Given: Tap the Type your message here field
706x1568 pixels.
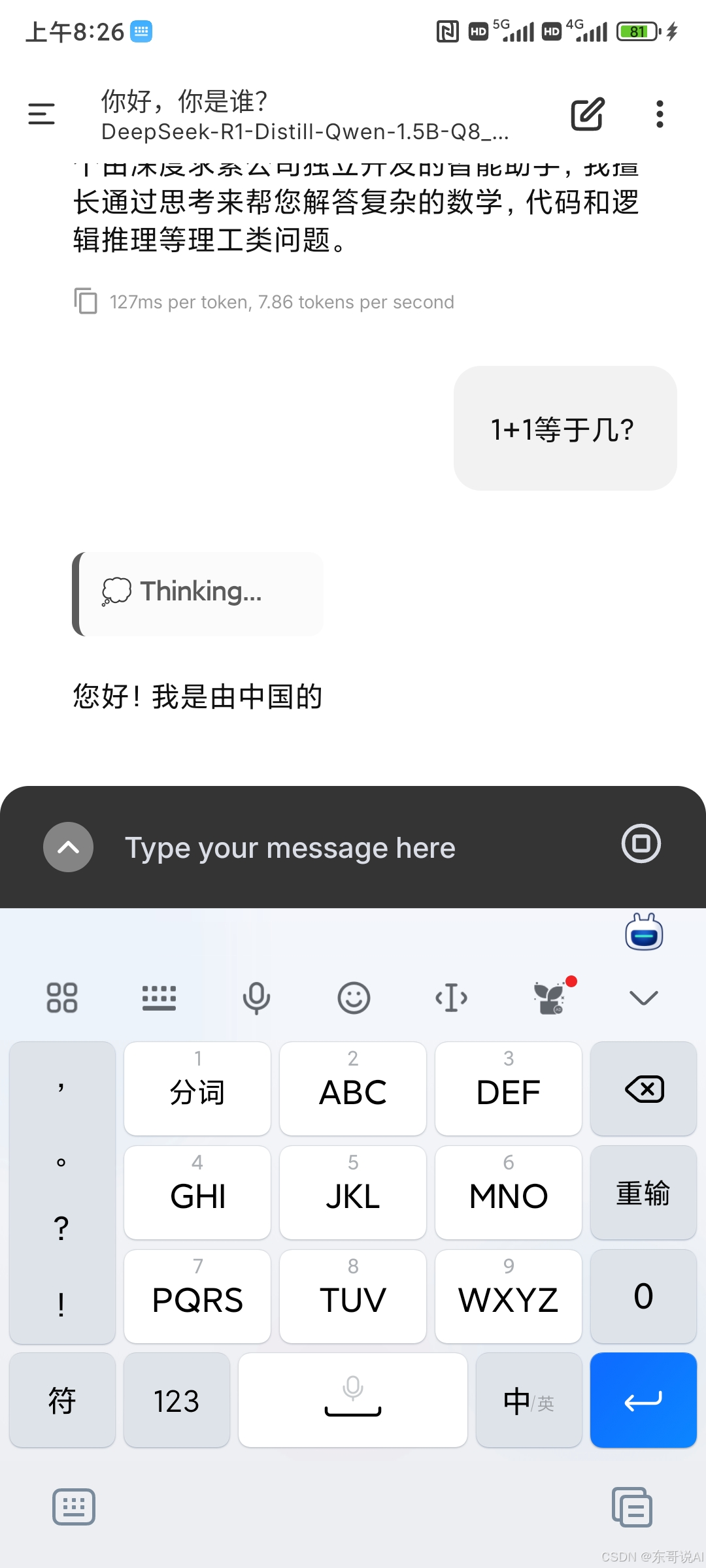Looking at the screenshot, I should pos(353,848).
